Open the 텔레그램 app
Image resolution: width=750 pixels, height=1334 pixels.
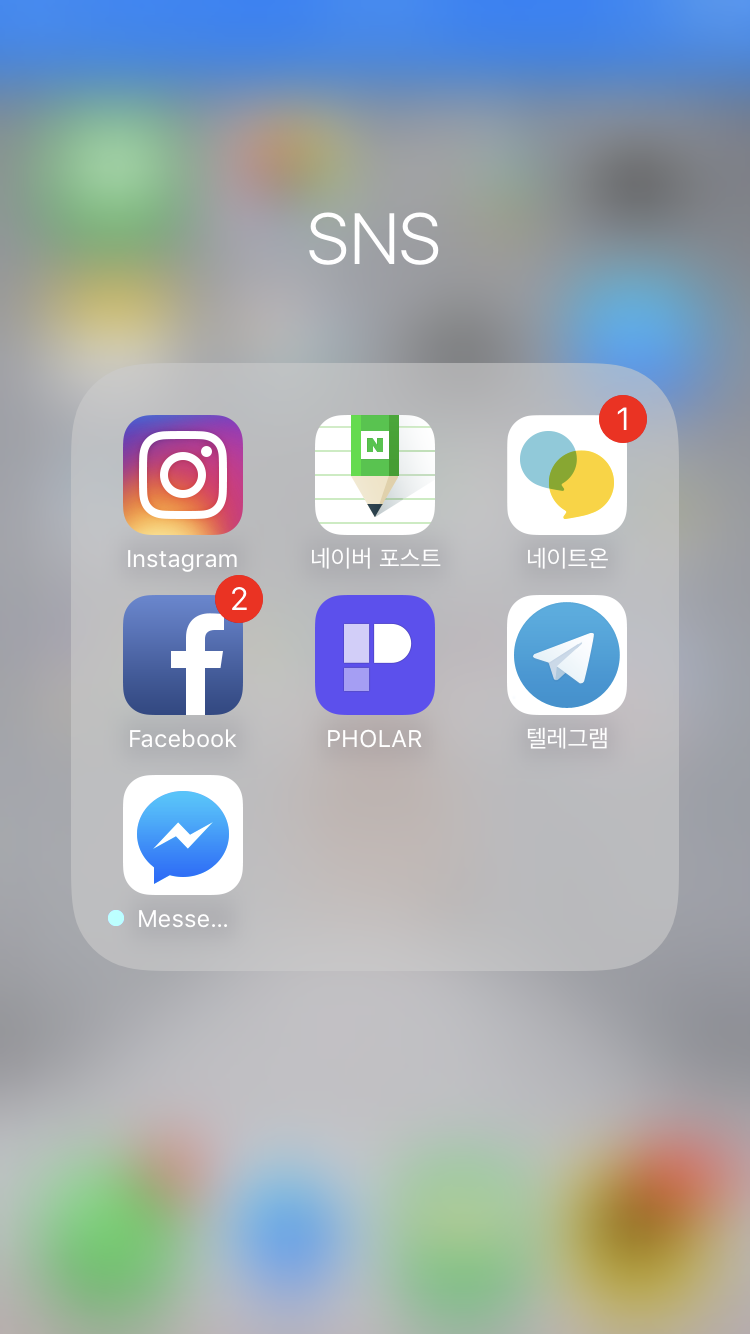pos(567,655)
